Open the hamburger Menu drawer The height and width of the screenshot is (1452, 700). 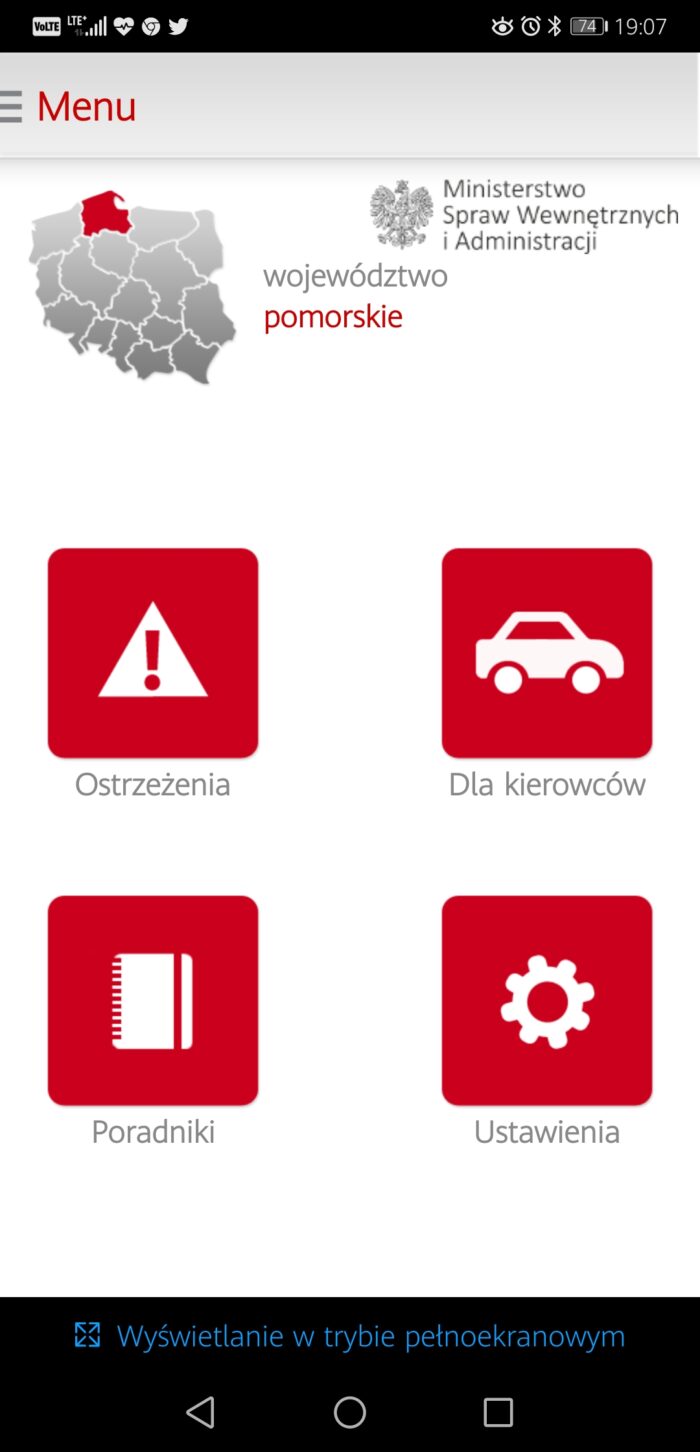tap(12, 106)
